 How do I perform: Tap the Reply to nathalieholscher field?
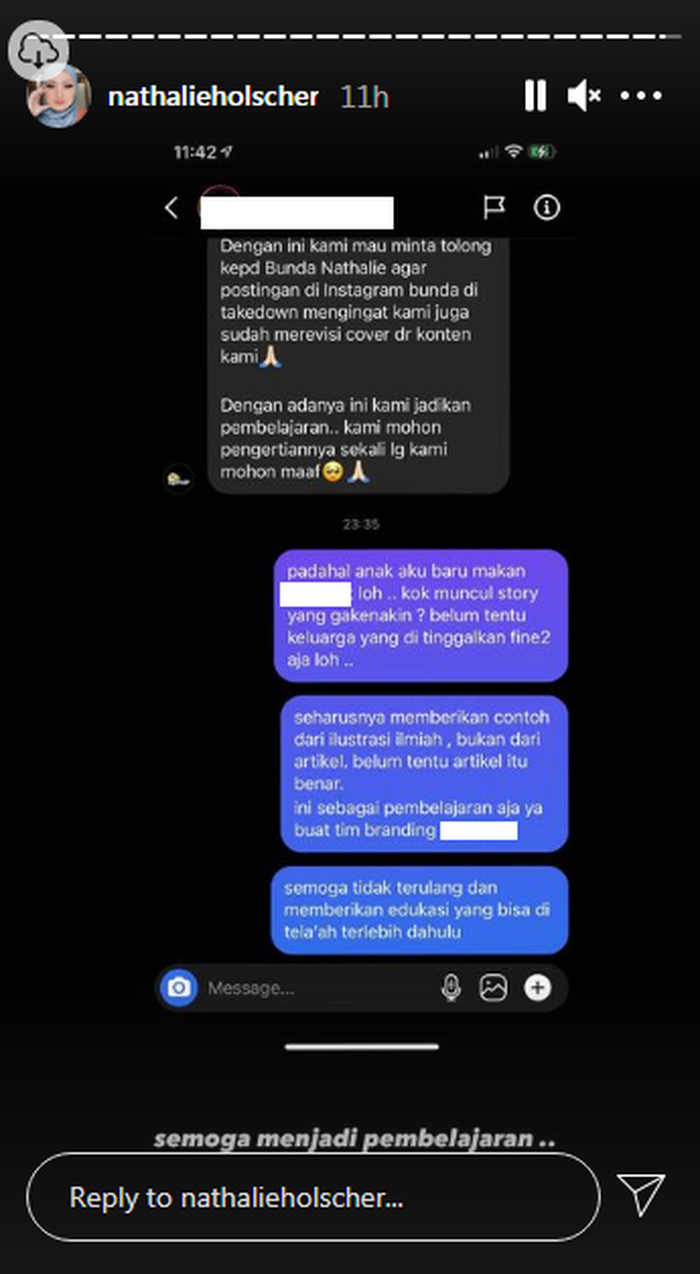312,1197
